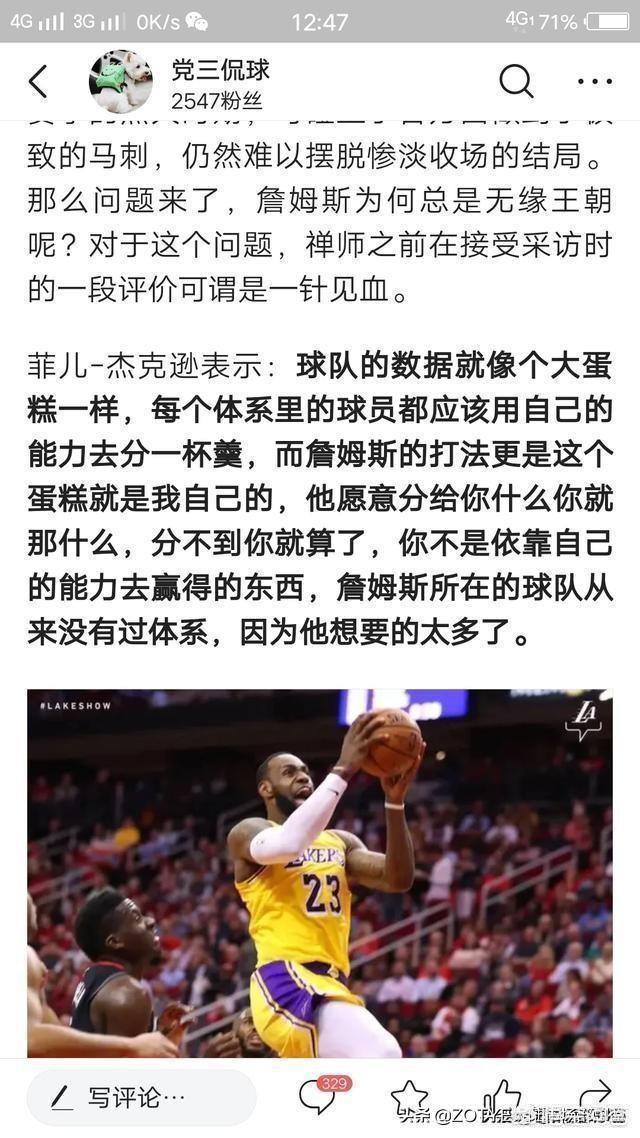Like the article with thumbs-up
Image resolution: width=640 pixels, height=1138 pixels.
pos(502,1097)
